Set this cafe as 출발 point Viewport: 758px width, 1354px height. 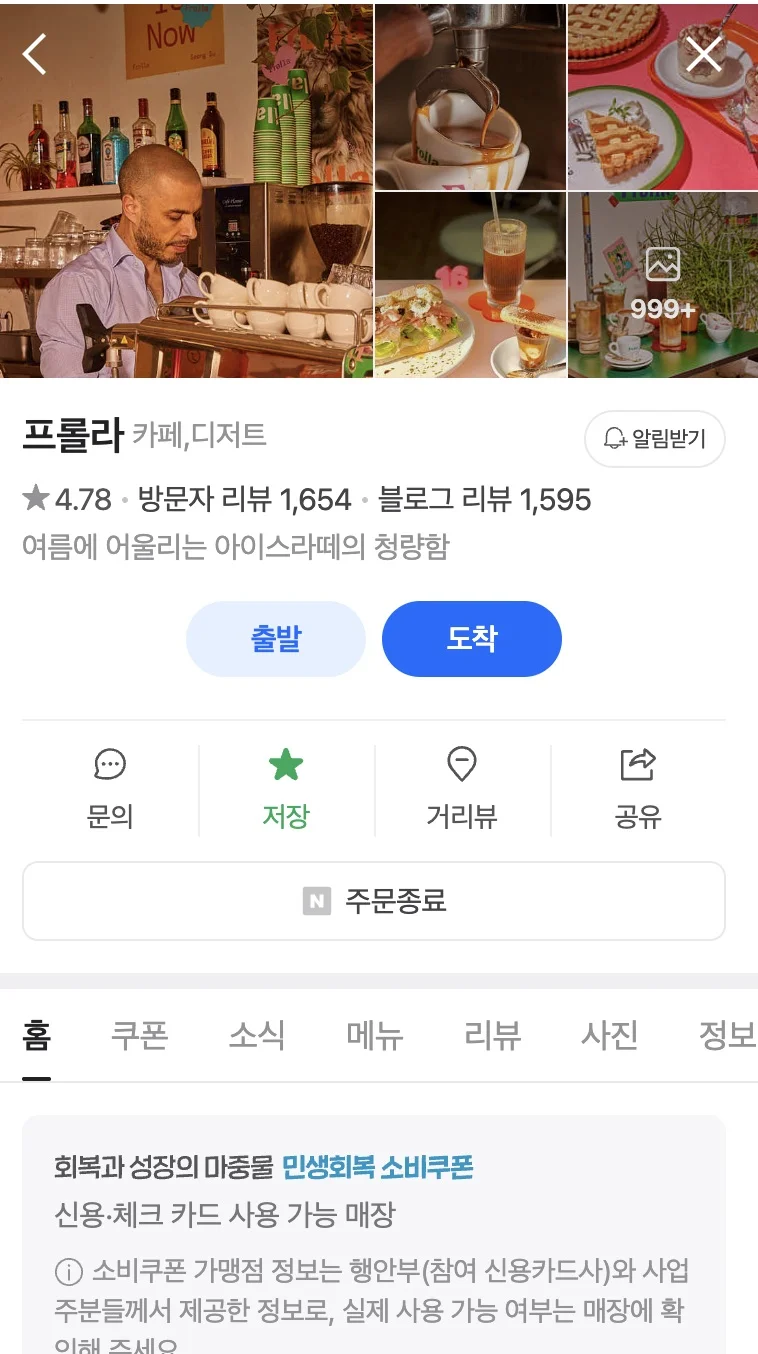[275, 639]
